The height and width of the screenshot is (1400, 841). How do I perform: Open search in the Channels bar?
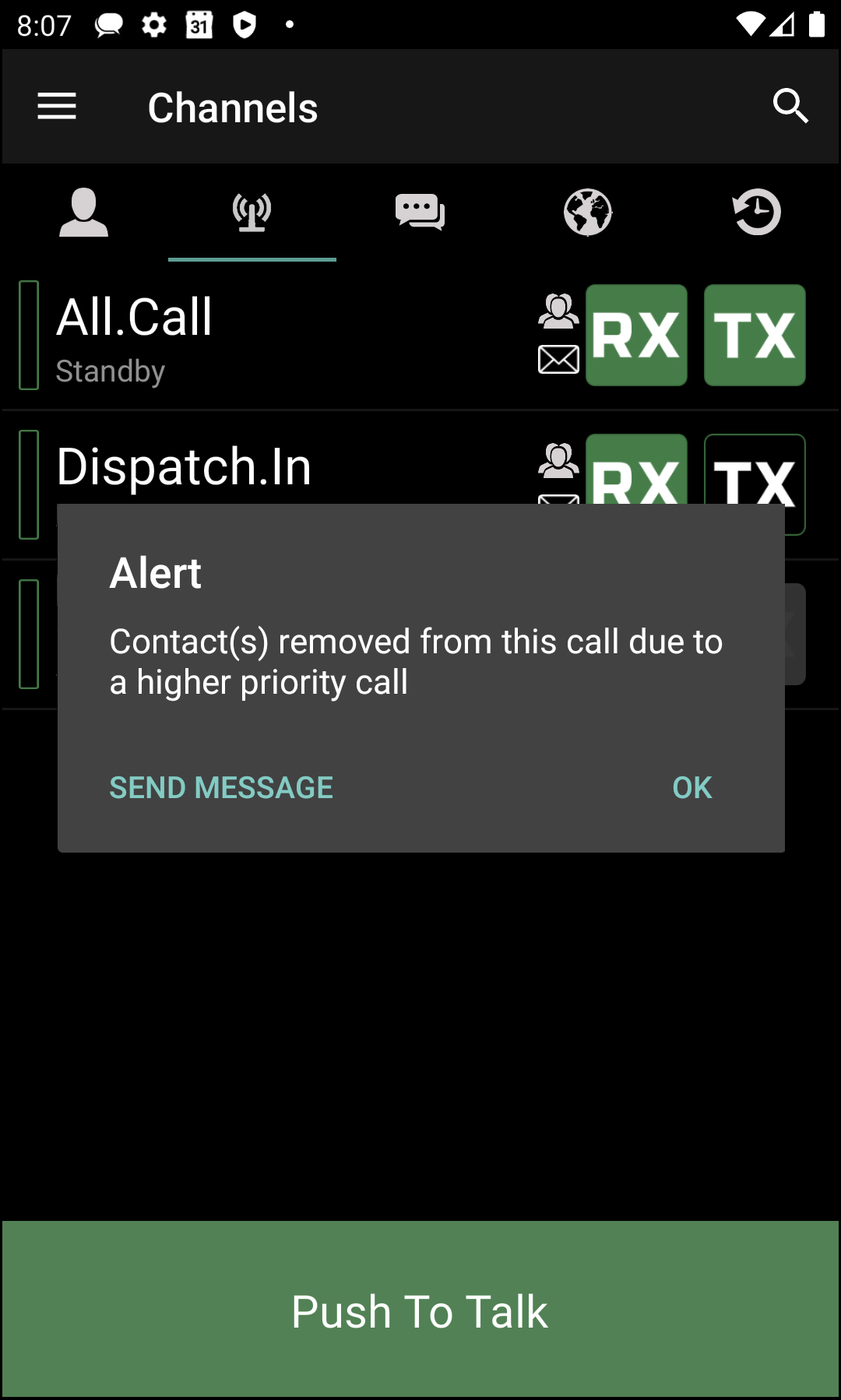click(x=790, y=106)
